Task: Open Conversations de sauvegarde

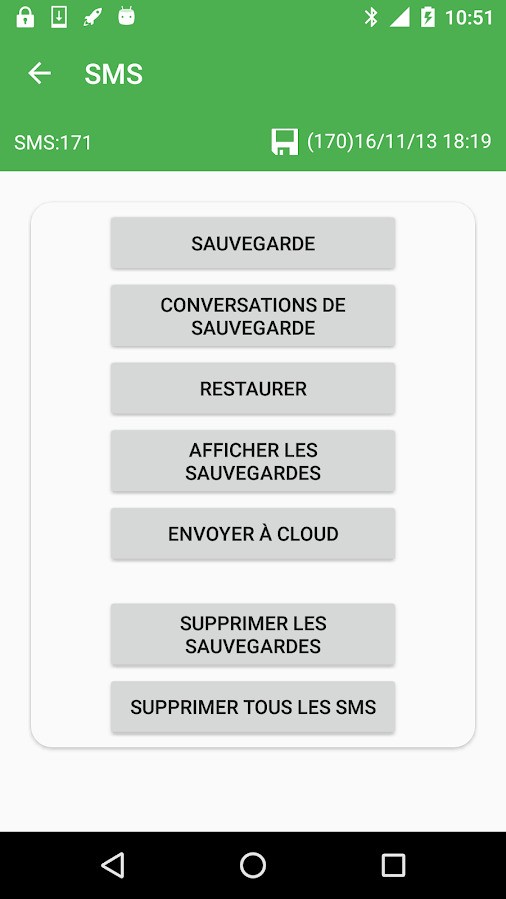Action: tap(253, 316)
